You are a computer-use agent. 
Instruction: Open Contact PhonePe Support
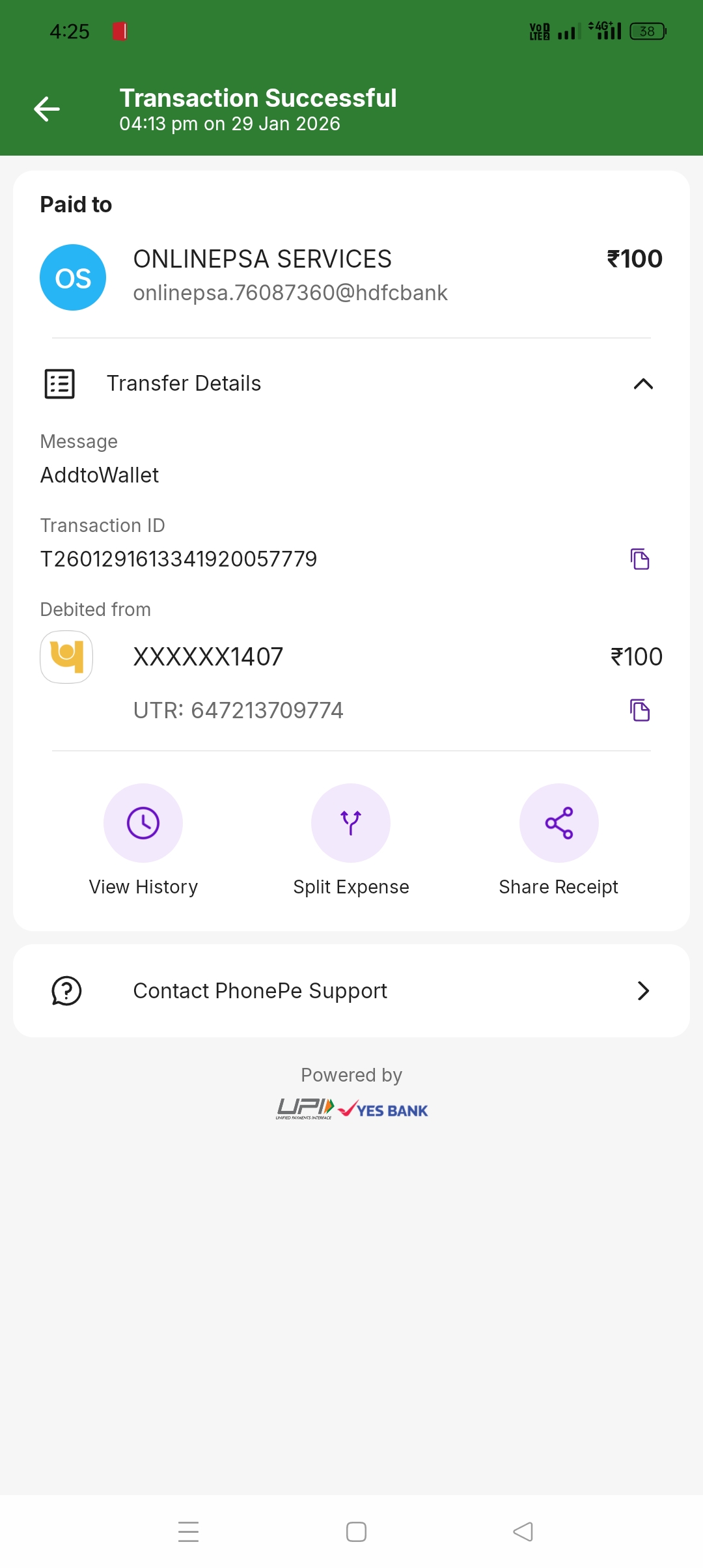(351, 990)
